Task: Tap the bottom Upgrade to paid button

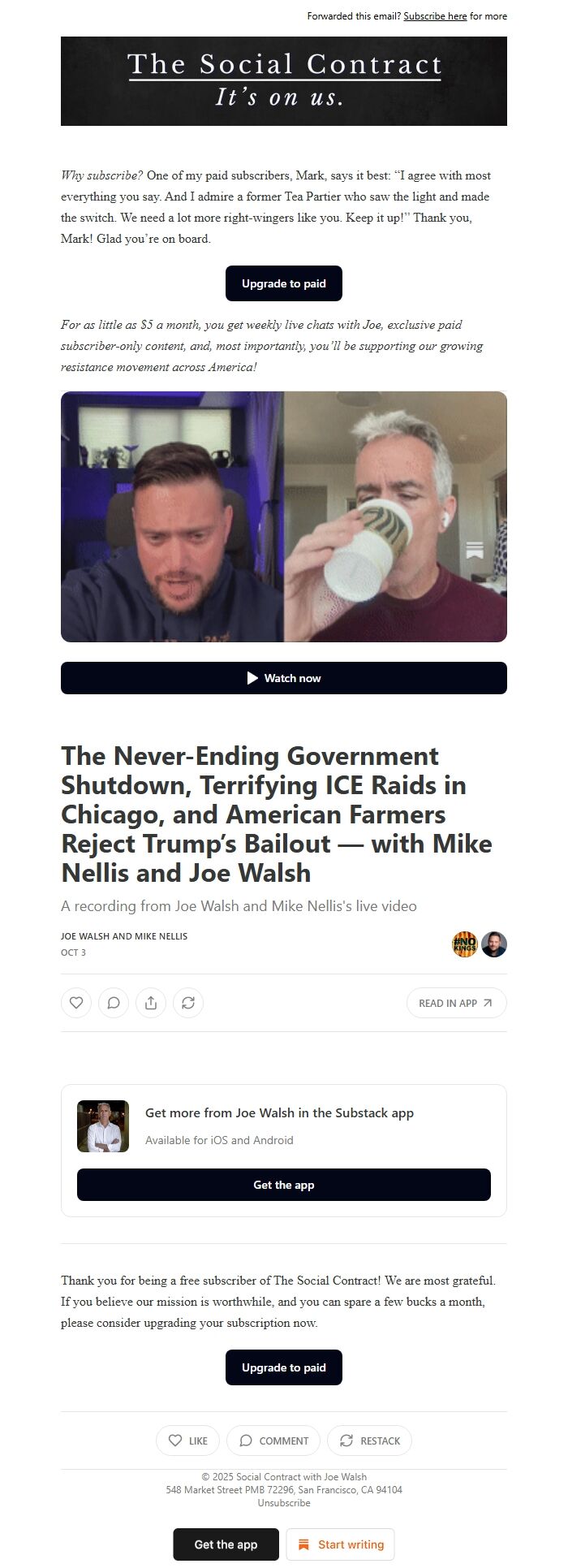Action: coord(284,1367)
